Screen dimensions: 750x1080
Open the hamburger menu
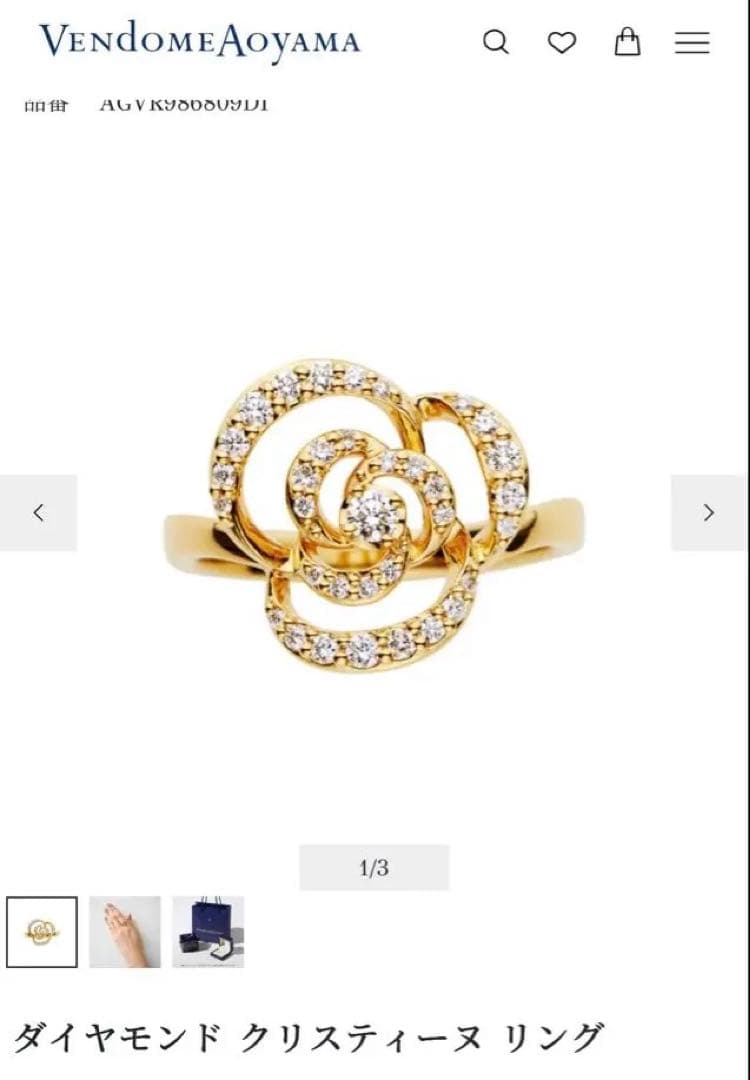point(692,42)
